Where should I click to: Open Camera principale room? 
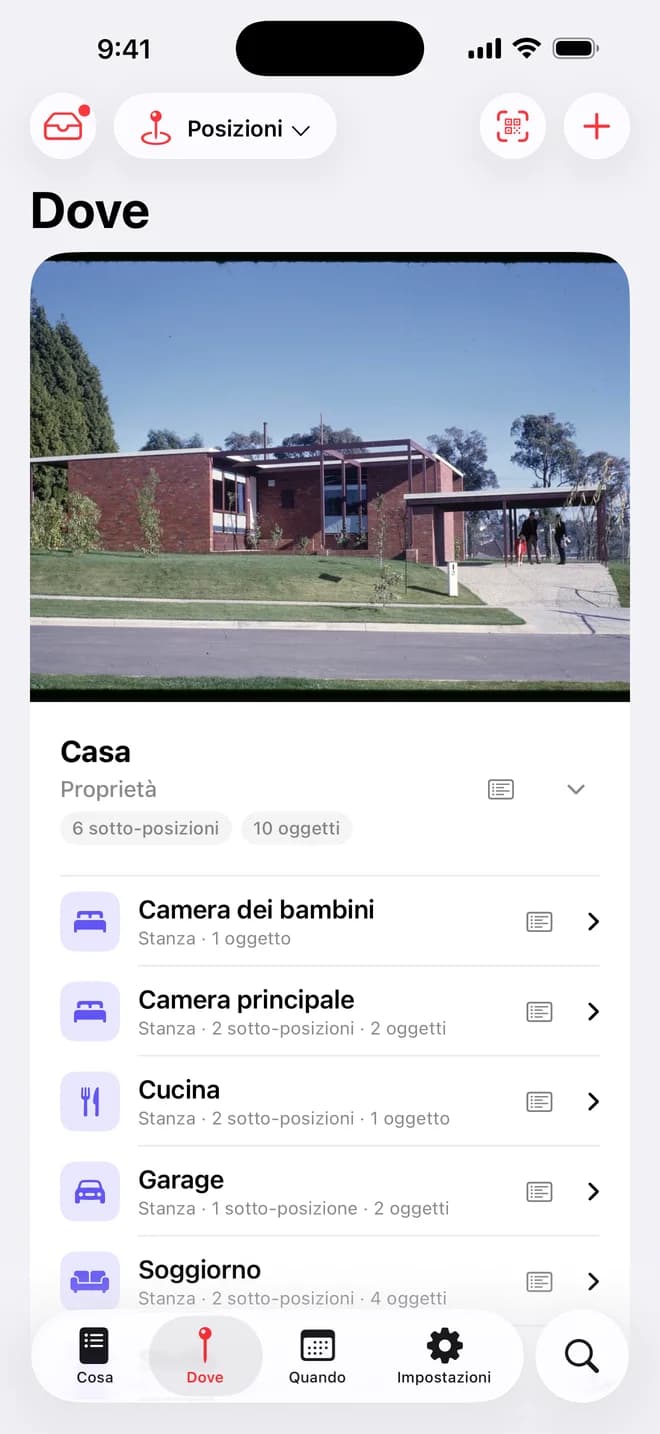coord(330,1011)
